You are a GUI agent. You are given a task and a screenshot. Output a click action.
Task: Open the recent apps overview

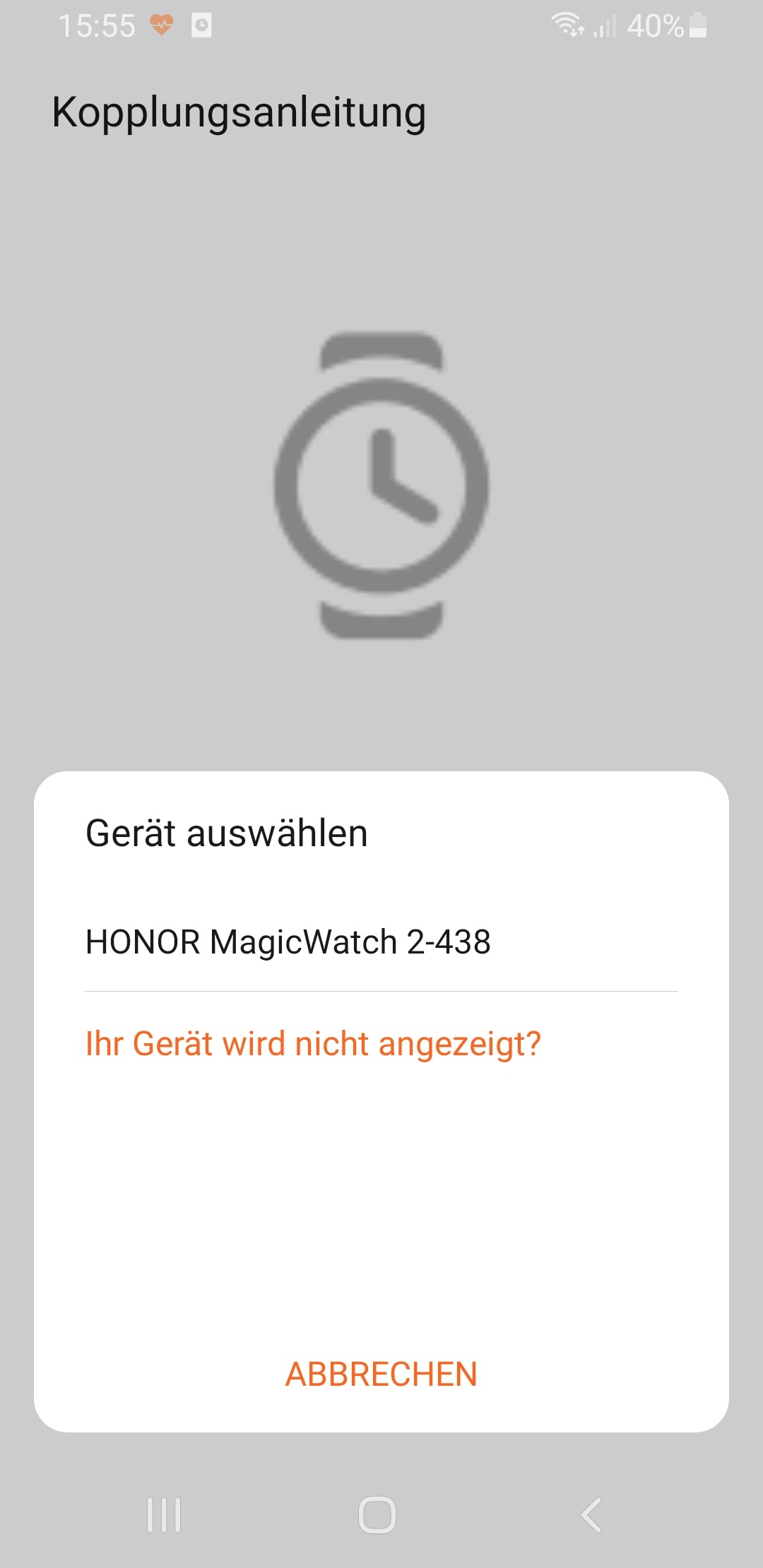[164, 1515]
